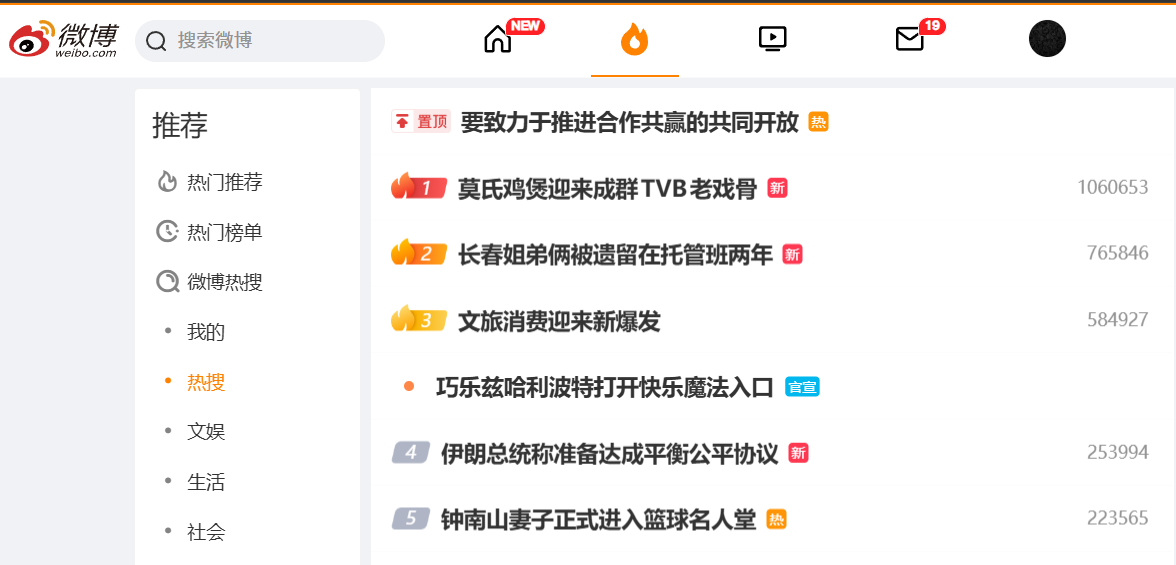1176x565 pixels.
Task: Switch to the 生活 category
Action: click(x=206, y=482)
